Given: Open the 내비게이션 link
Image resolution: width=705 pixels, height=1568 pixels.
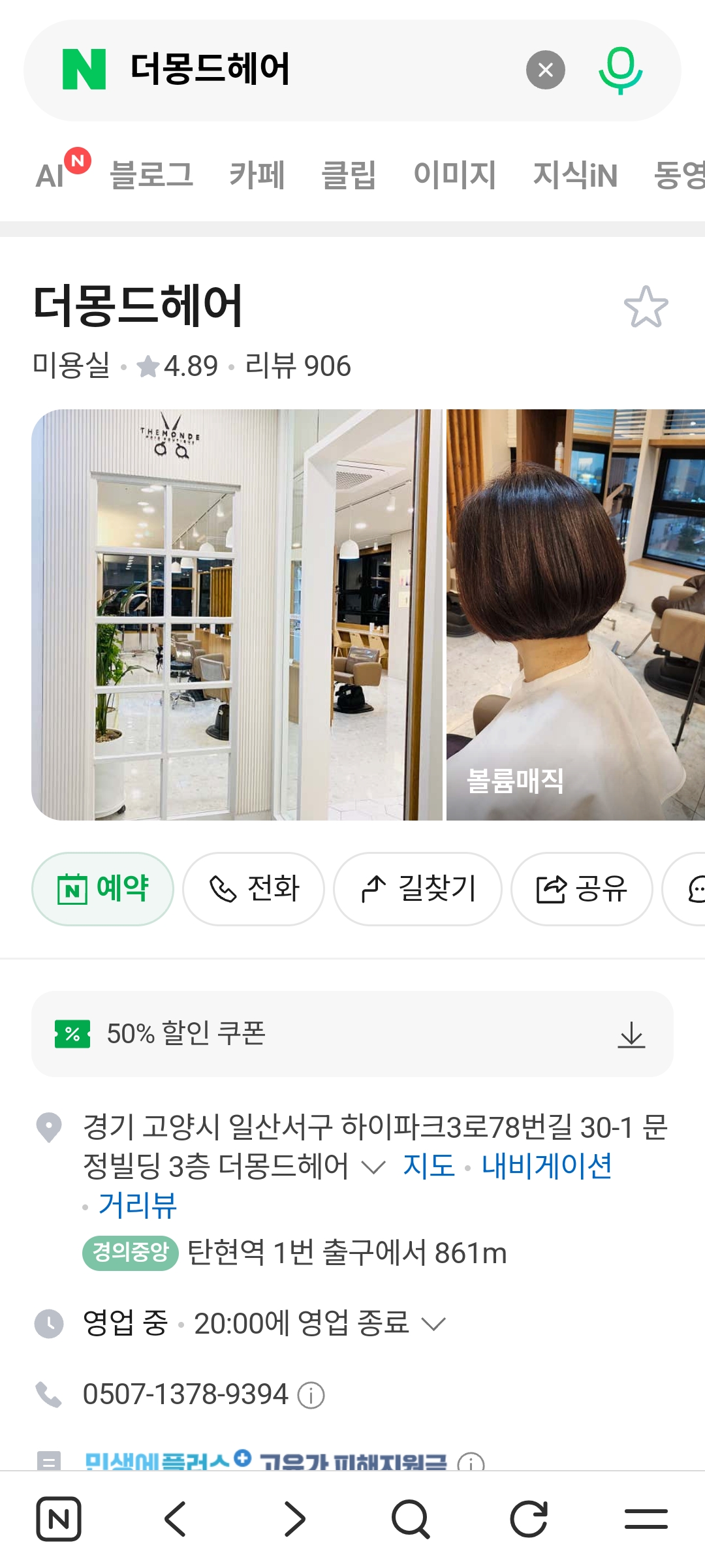Looking at the screenshot, I should pyautogui.click(x=547, y=1166).
